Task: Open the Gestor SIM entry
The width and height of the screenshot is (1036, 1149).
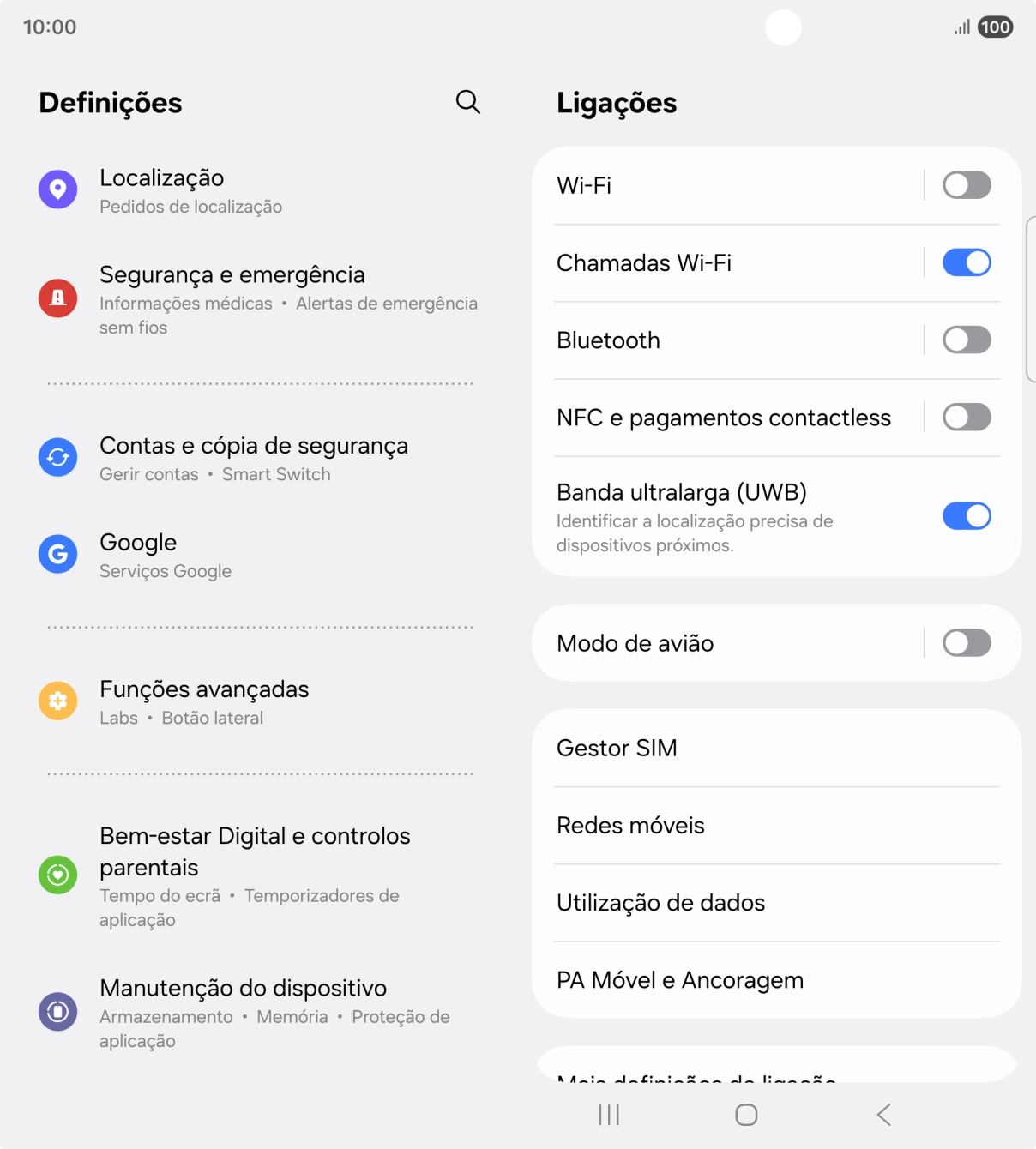Action: [x=774, y=748]
